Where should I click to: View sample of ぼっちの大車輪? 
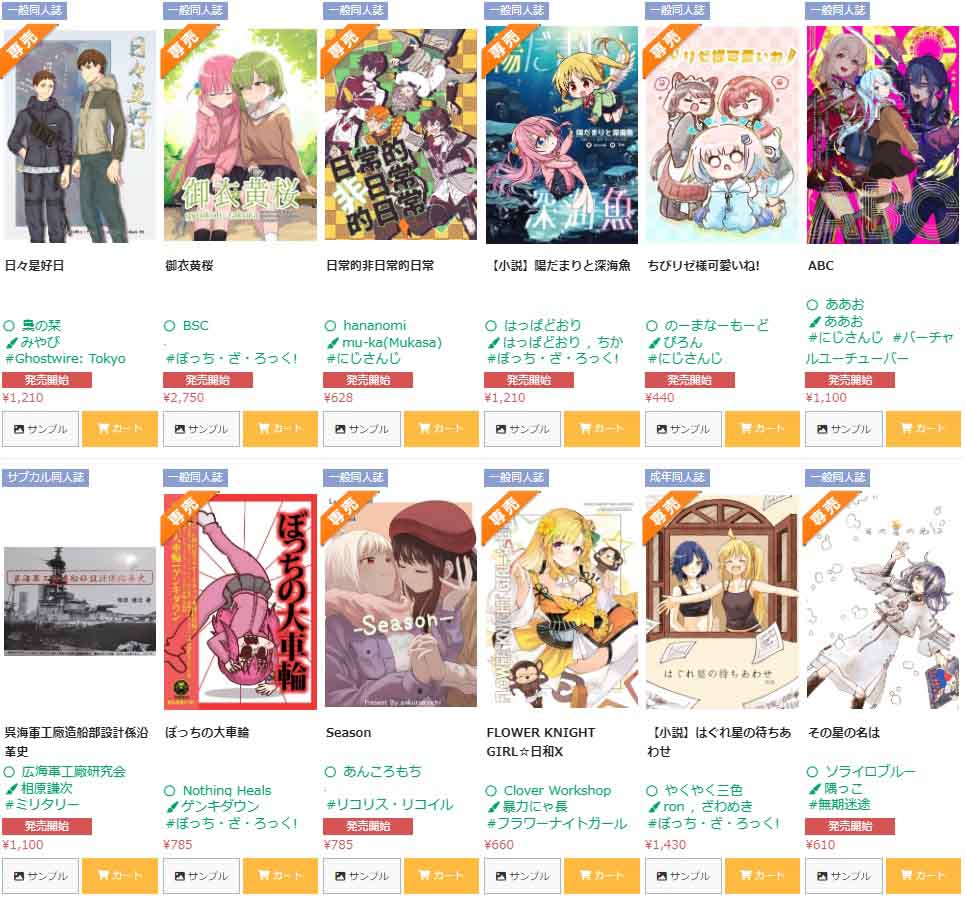201,876
